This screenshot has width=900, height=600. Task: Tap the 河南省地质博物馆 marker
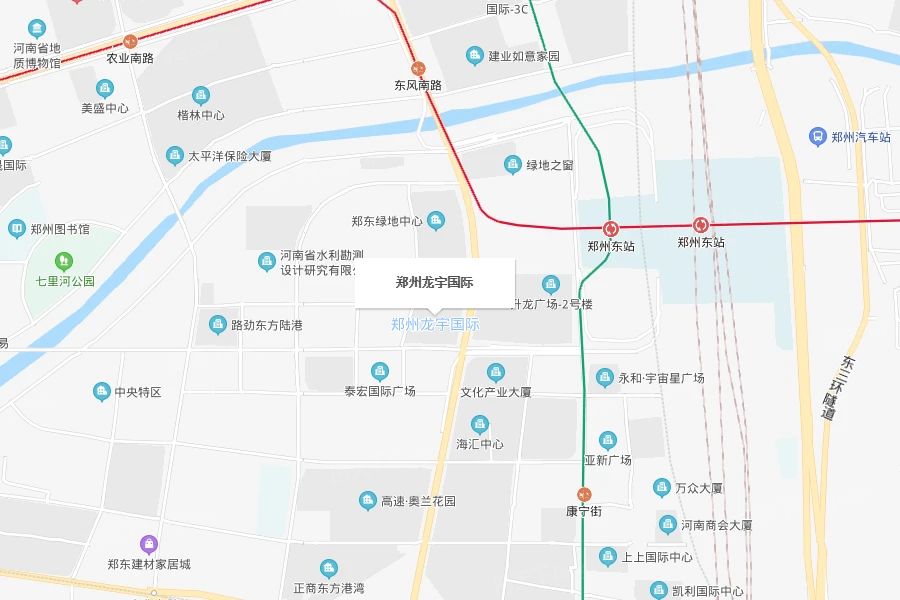37,29
